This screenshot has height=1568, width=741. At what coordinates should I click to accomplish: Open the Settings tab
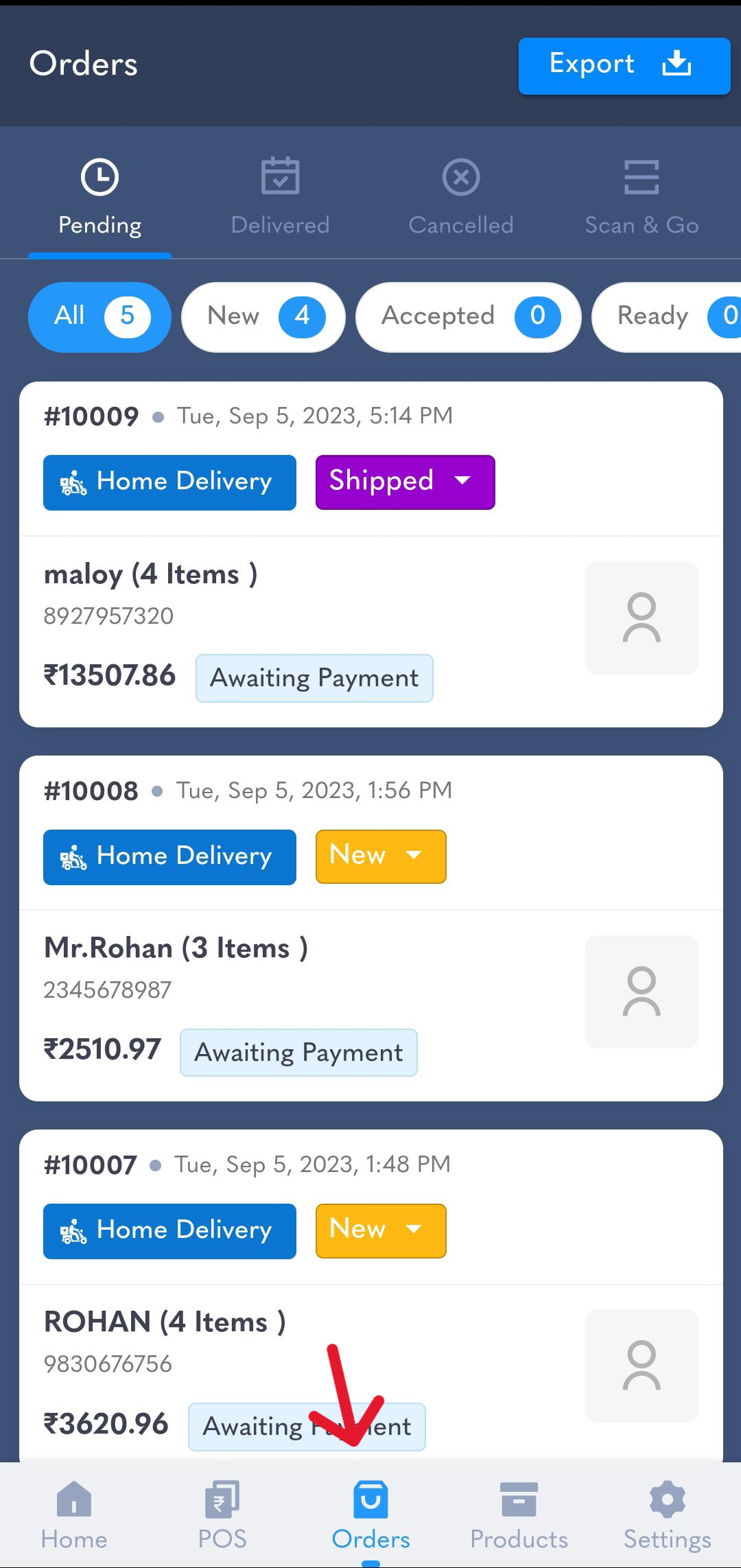pyautogui.click(x=668, y=1515)
